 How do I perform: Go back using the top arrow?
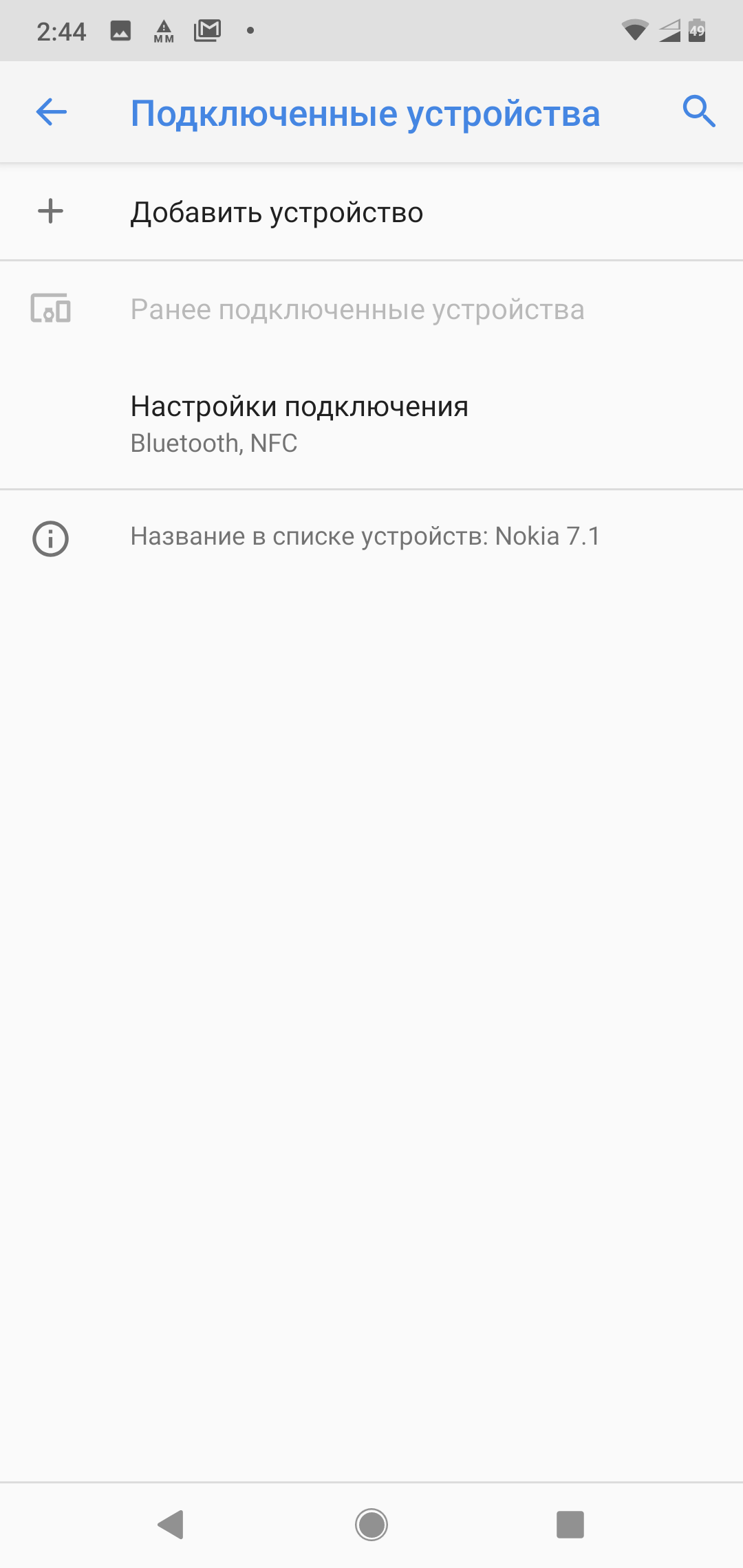pos(52,112)
